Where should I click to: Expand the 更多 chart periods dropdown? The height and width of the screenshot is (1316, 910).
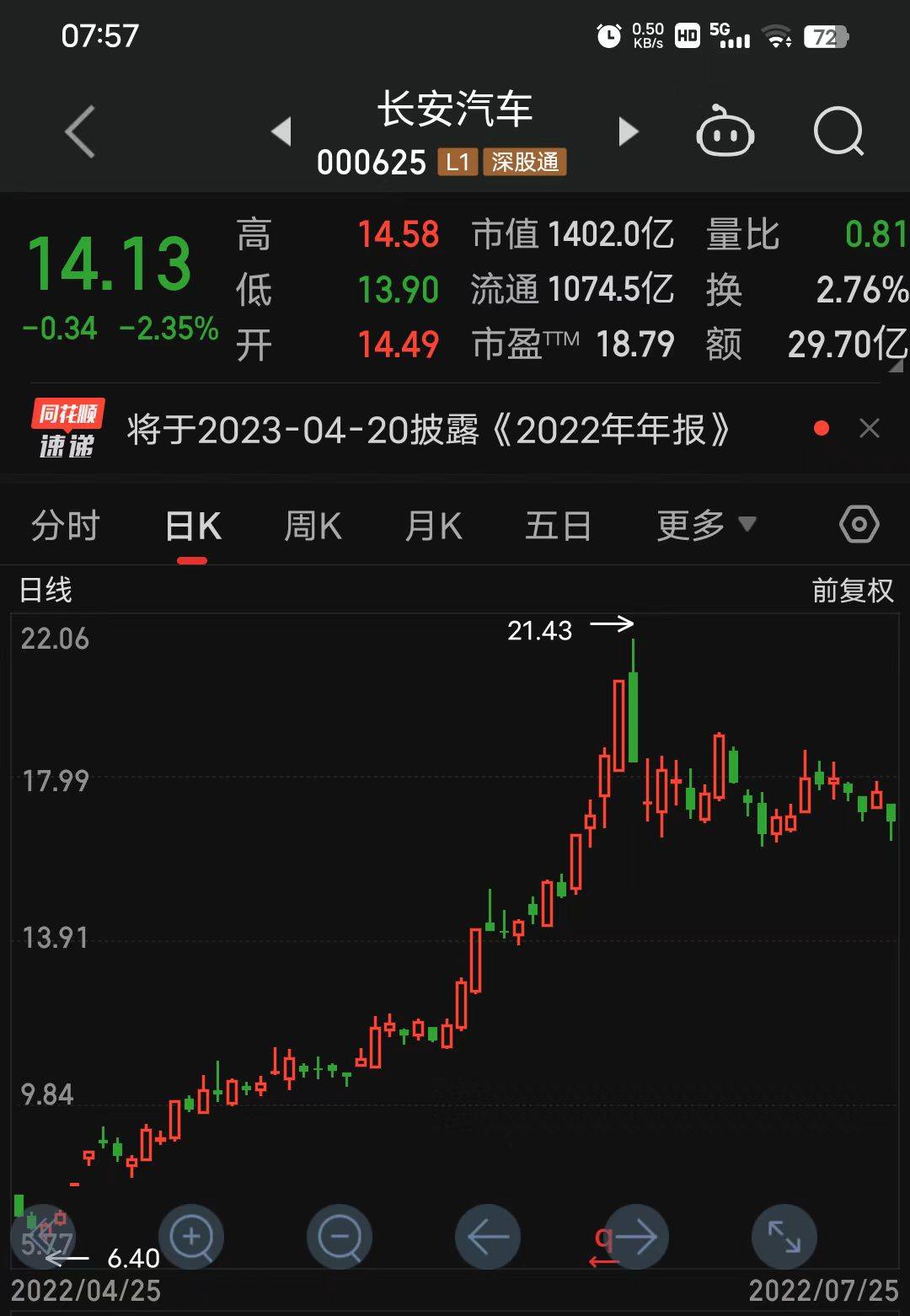706,526
